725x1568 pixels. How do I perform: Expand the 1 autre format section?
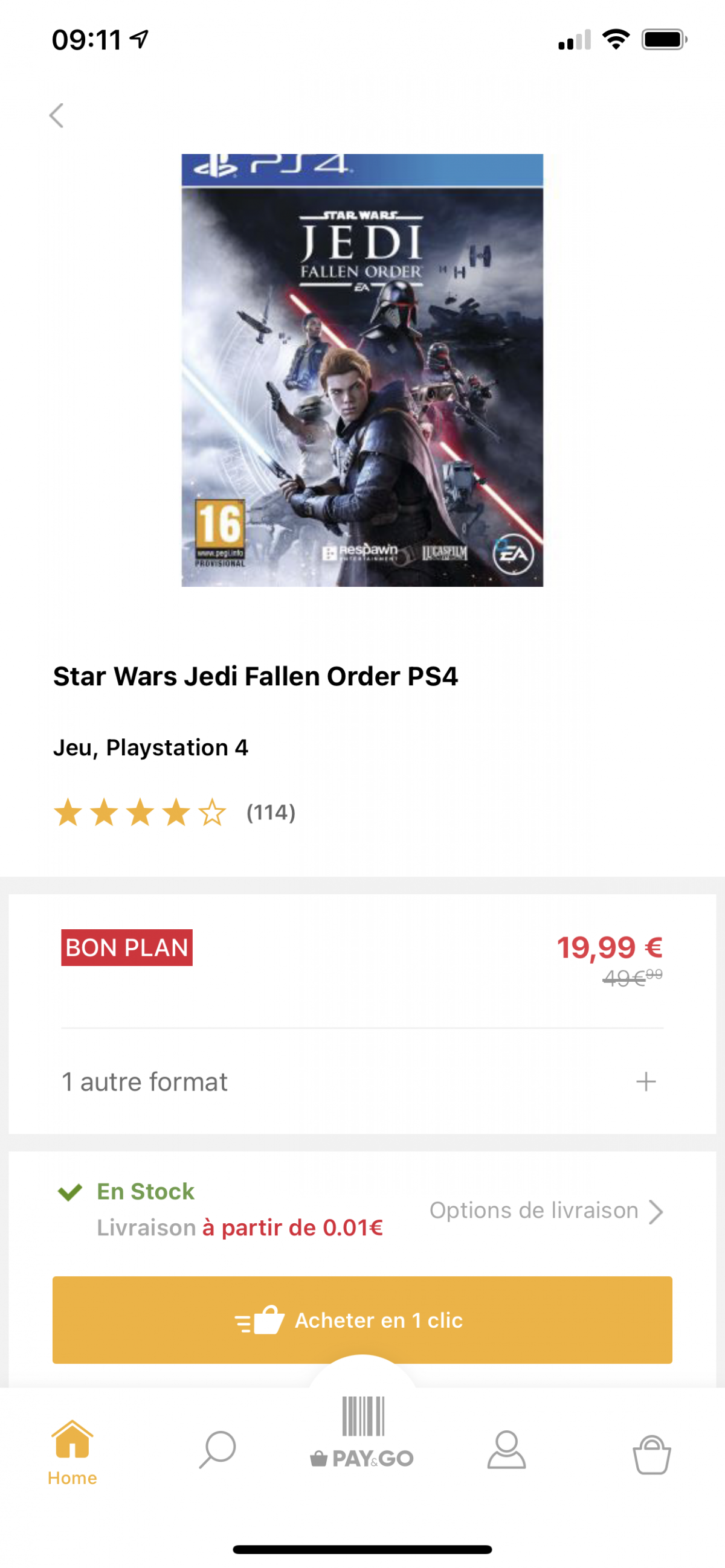click(362, 1081)
